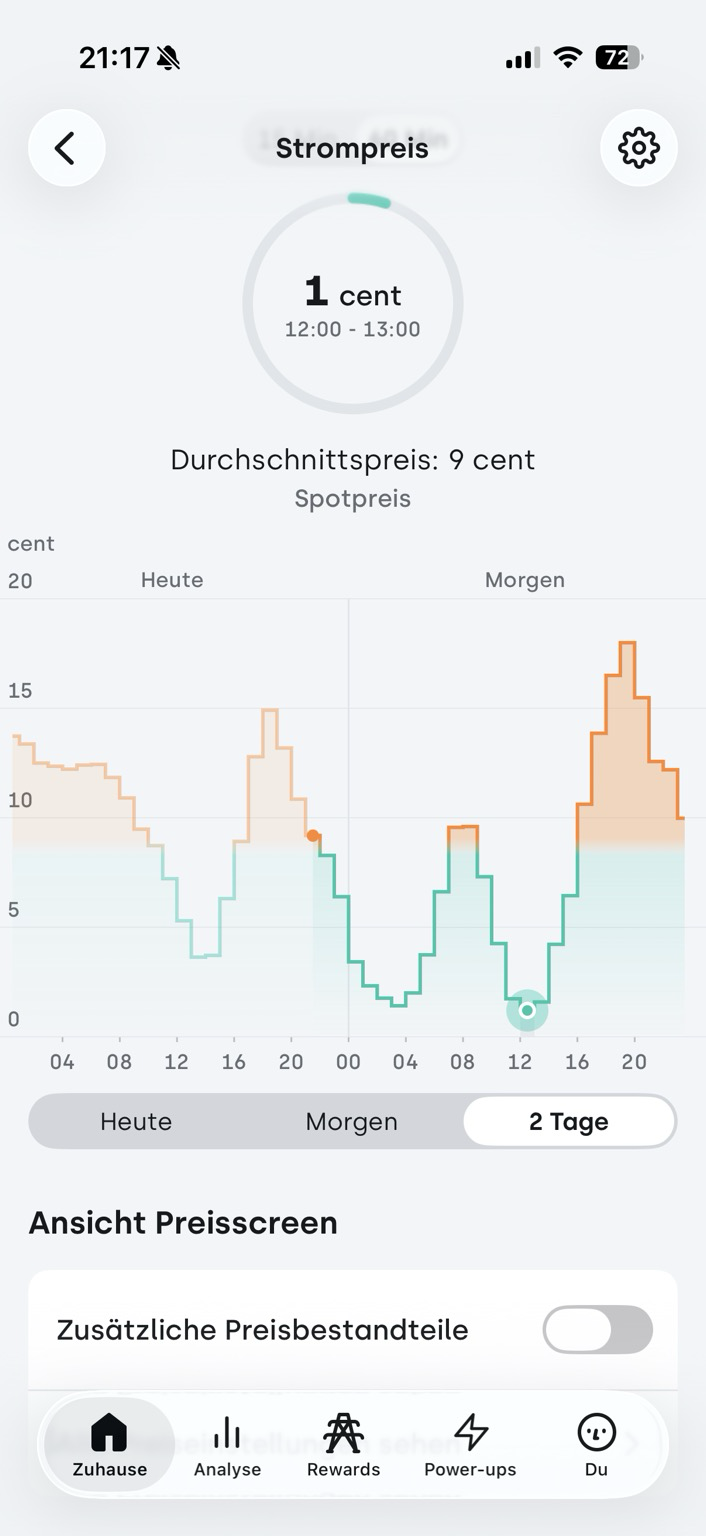
Task: Open settings gear icon
Action: coord(638,148)
